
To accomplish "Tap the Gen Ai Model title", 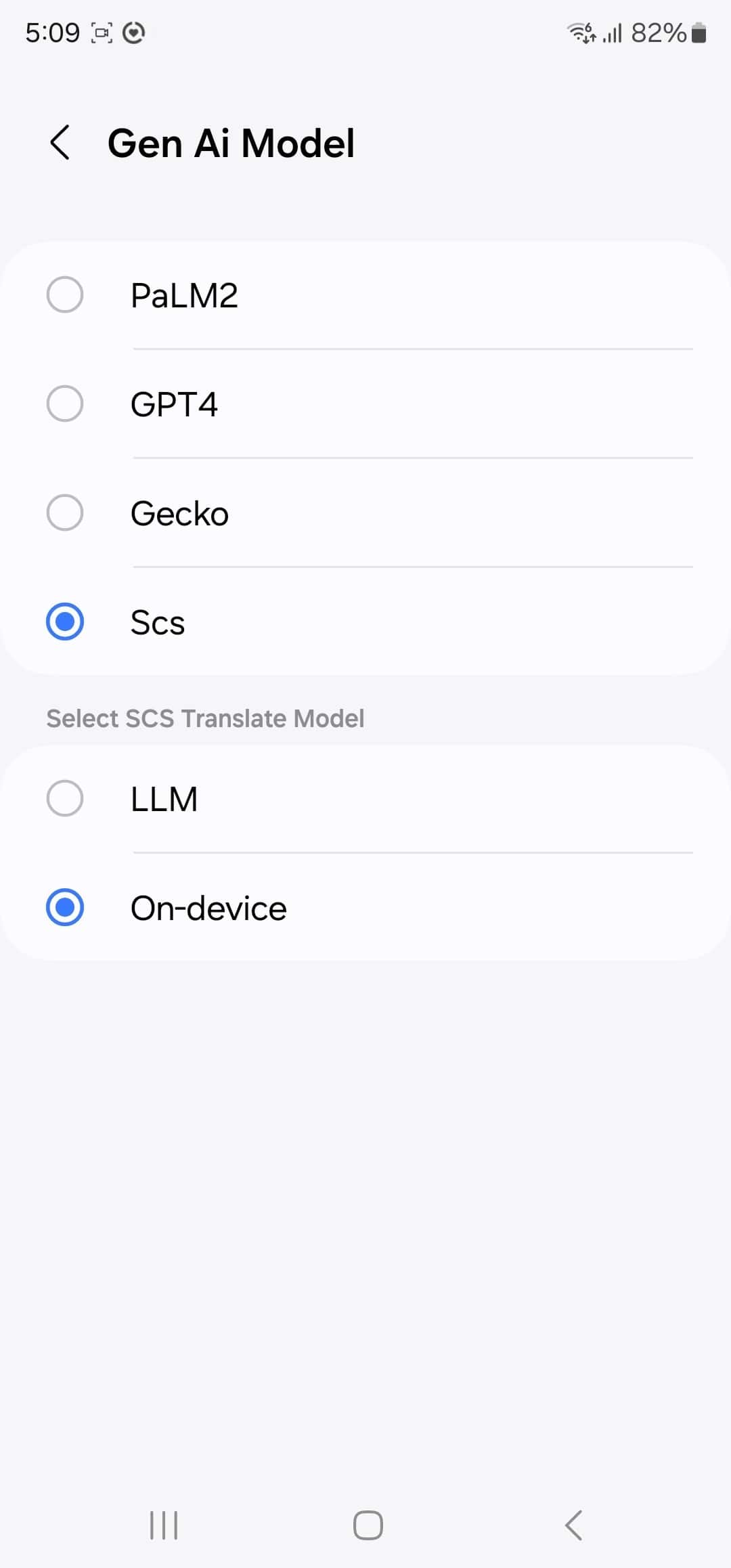I will [x=231, y=142].
